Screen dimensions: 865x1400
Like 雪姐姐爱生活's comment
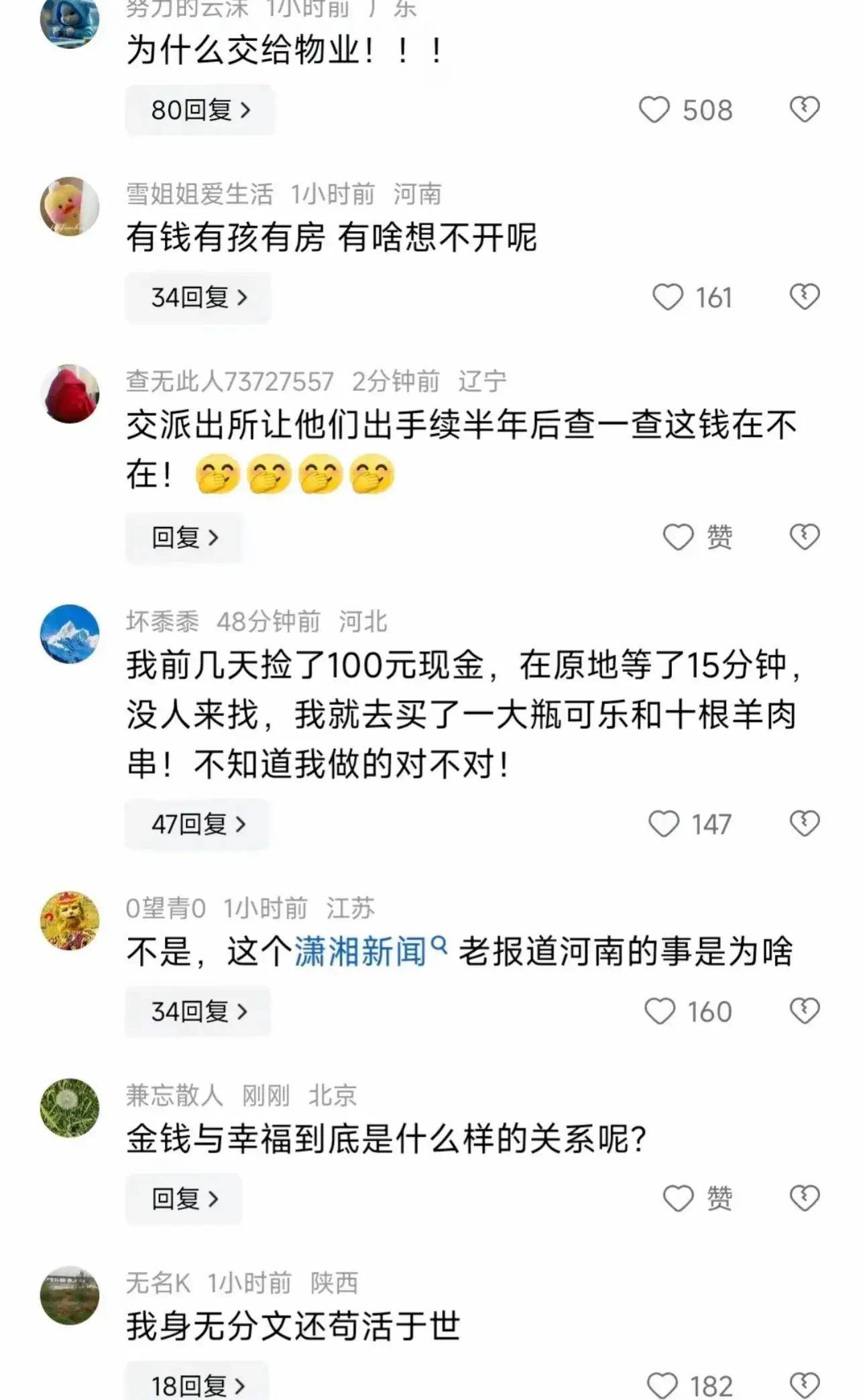[x=668, y=298]
